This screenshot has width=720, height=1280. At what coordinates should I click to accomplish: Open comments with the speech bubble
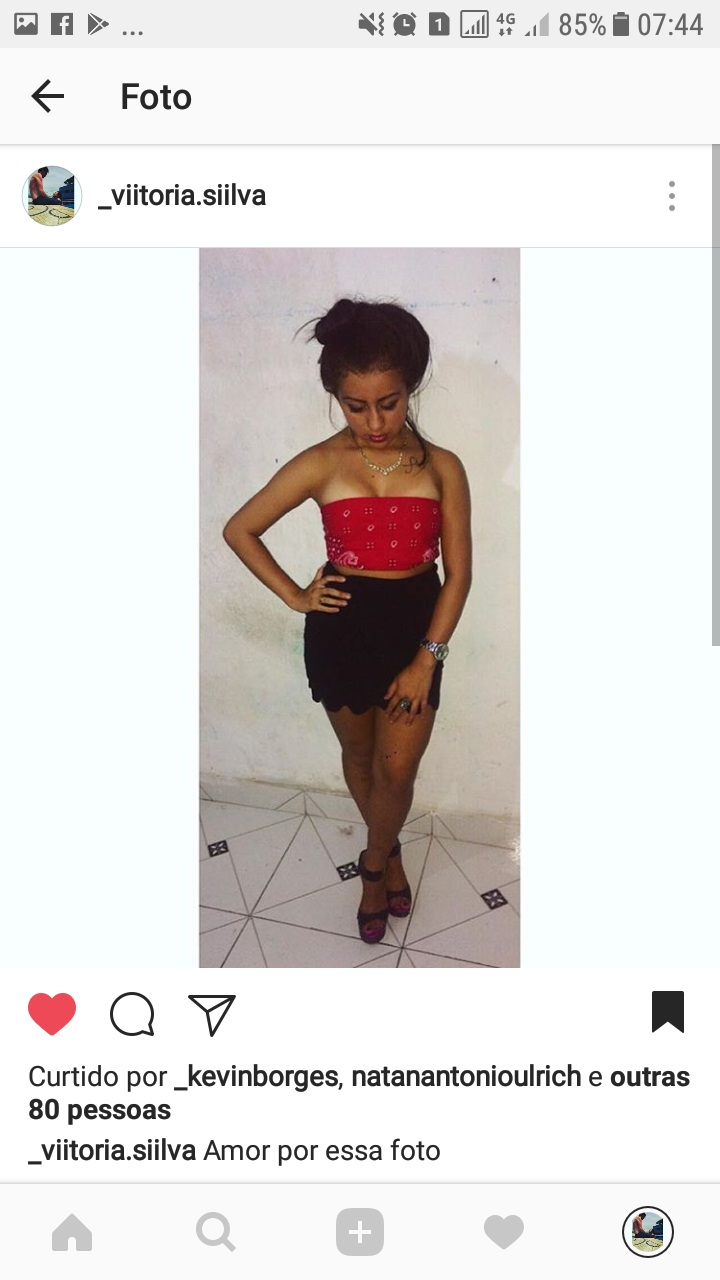pyautogui.click(x=132, y=1014)
